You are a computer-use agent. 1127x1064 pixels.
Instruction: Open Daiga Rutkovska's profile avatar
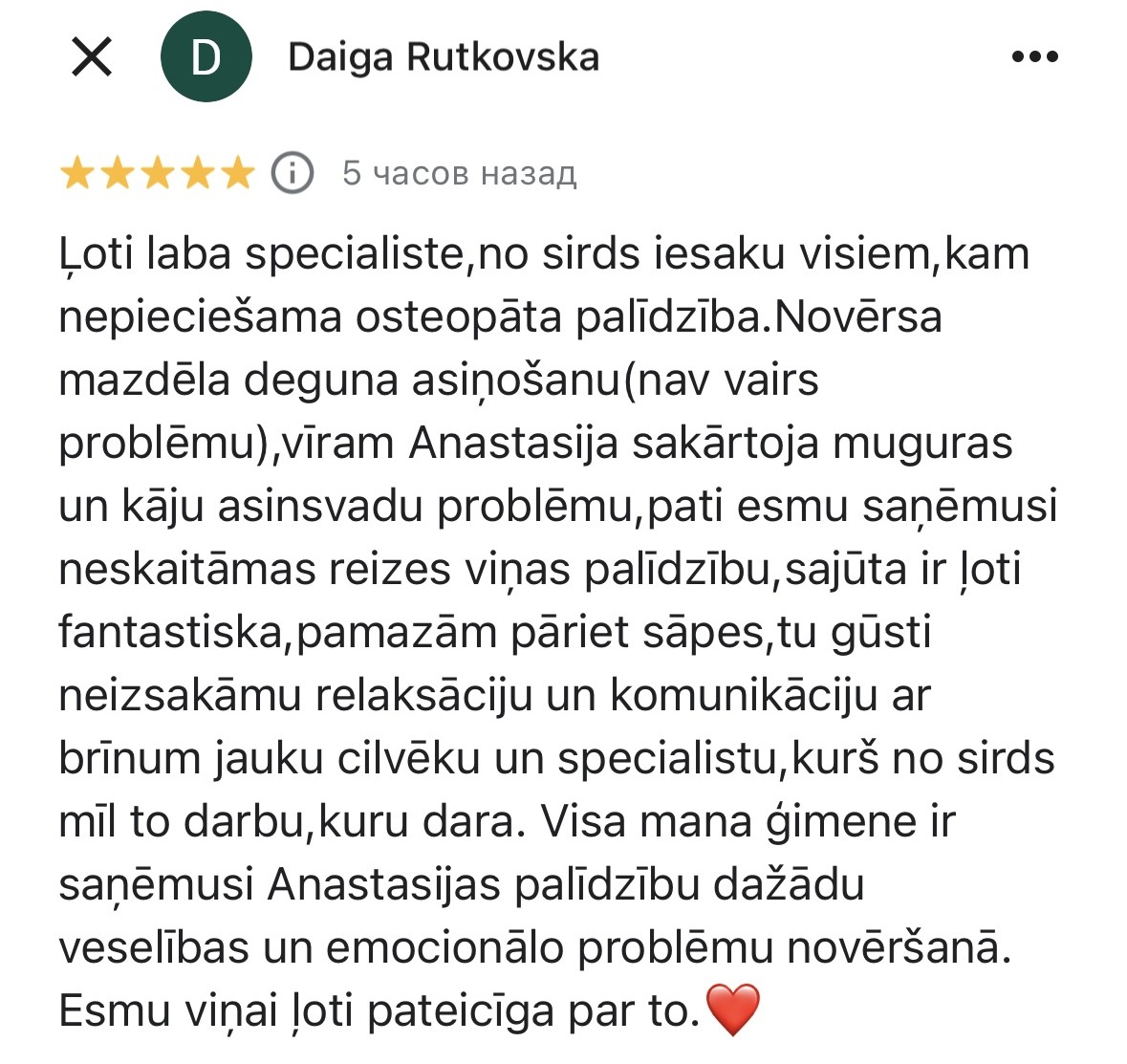pos(206,57)
